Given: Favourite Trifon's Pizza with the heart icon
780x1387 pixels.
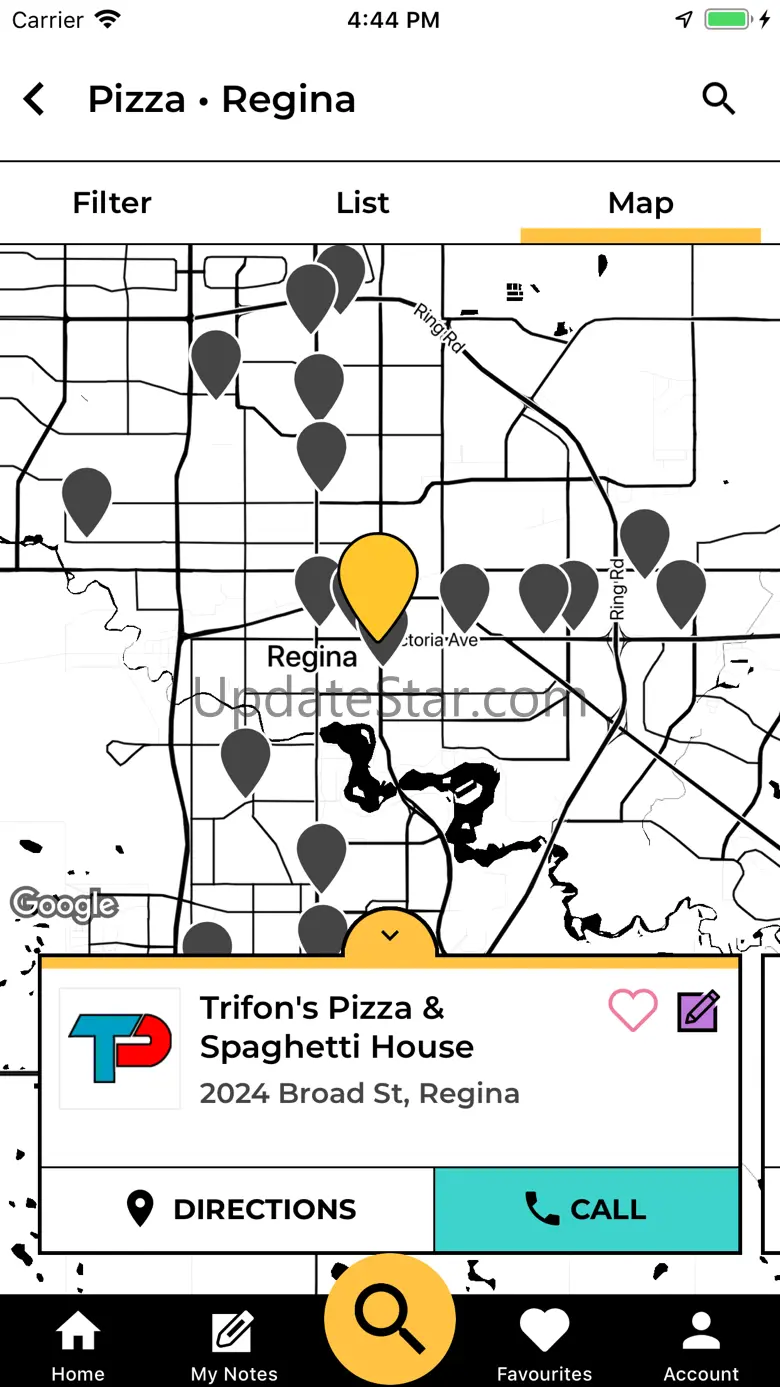Looking at the screenshot, I should click(632, 1010).
